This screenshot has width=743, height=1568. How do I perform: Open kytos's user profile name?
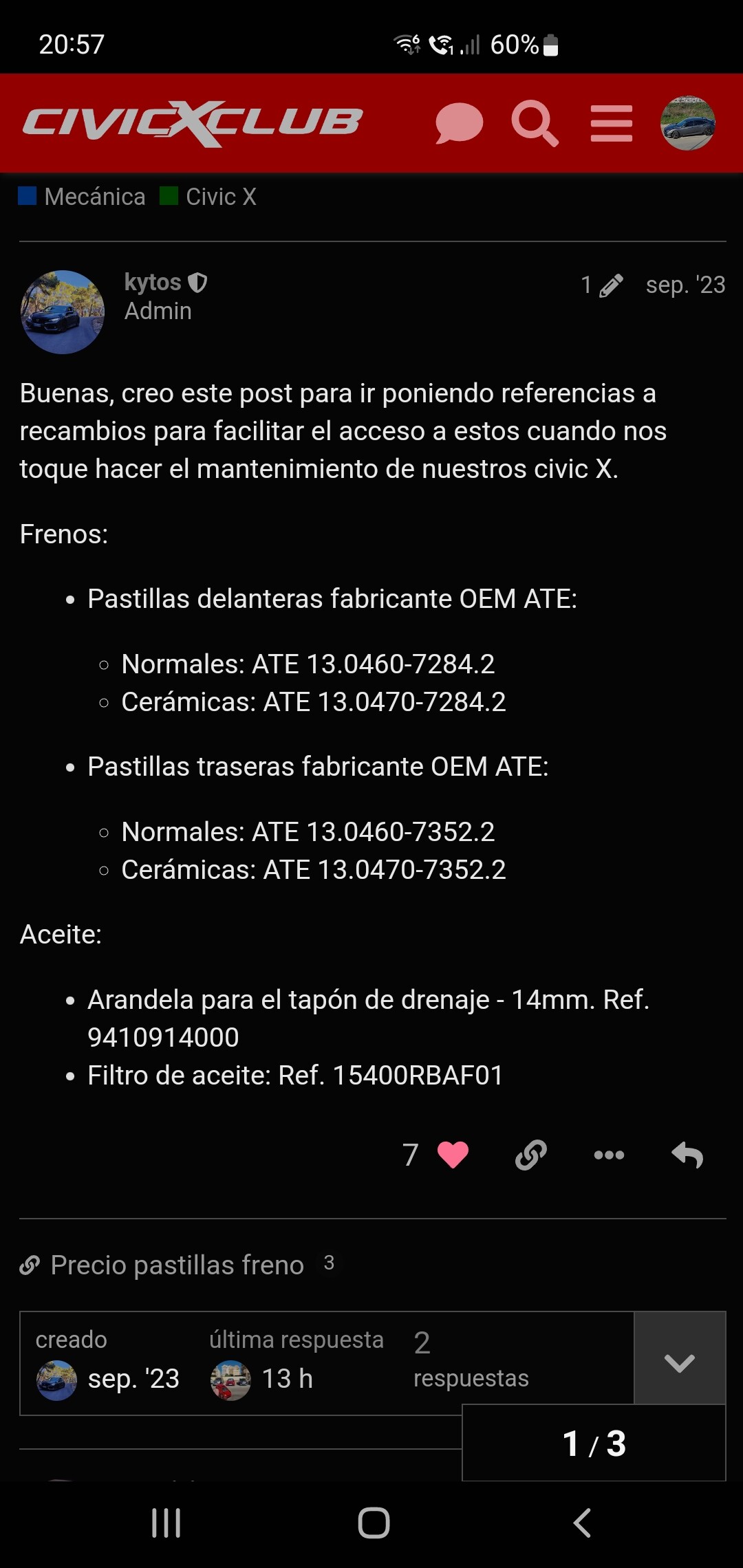[x=153, y=282]
